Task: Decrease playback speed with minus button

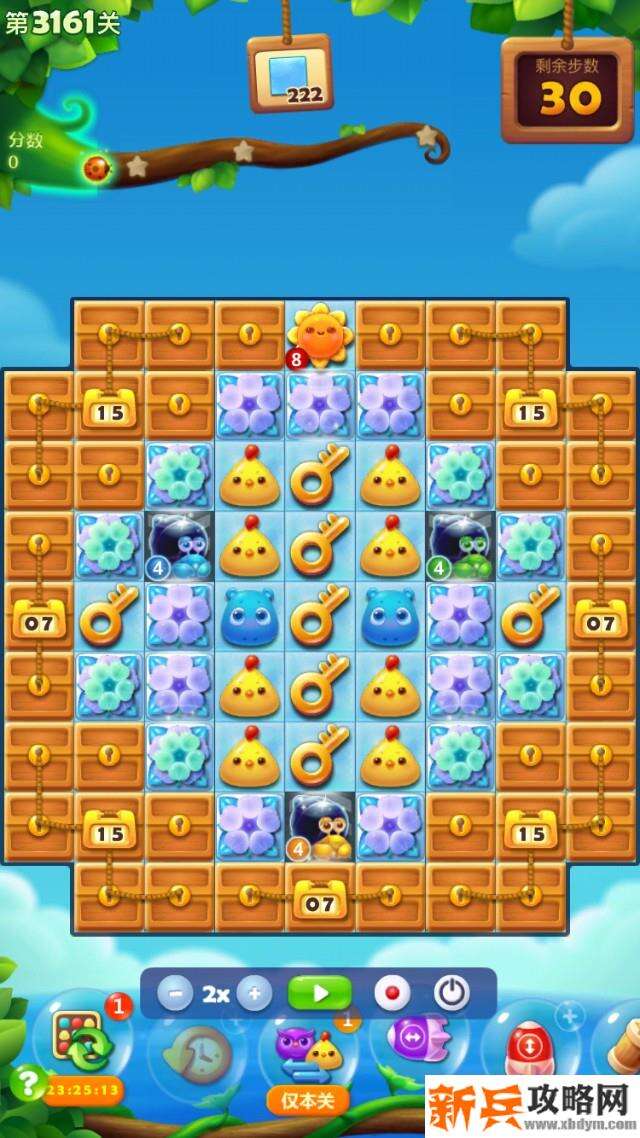Action: point(175,994)
